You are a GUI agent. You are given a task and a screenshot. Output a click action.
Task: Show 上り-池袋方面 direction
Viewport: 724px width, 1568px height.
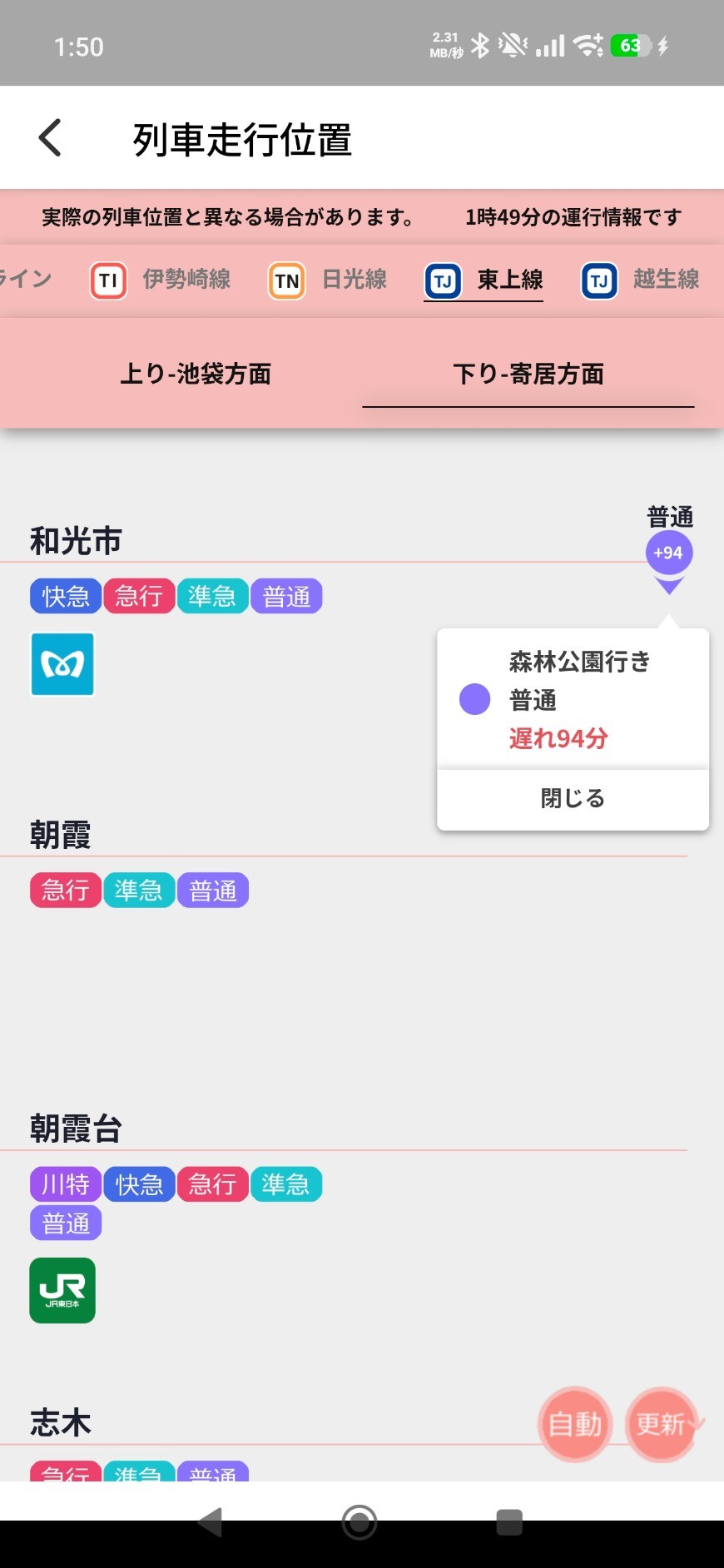[x=196, y=375]
